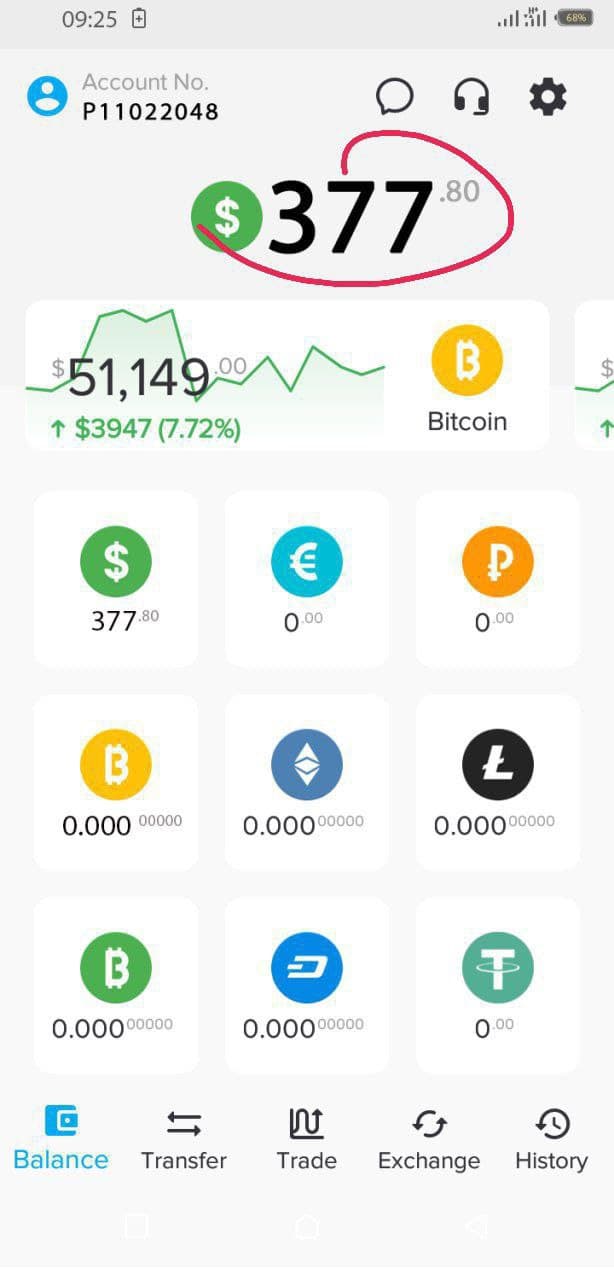The width and height of the screenshot is (614, 1280).
Task: Tap the account profile avatar
Action: point(47,96)
